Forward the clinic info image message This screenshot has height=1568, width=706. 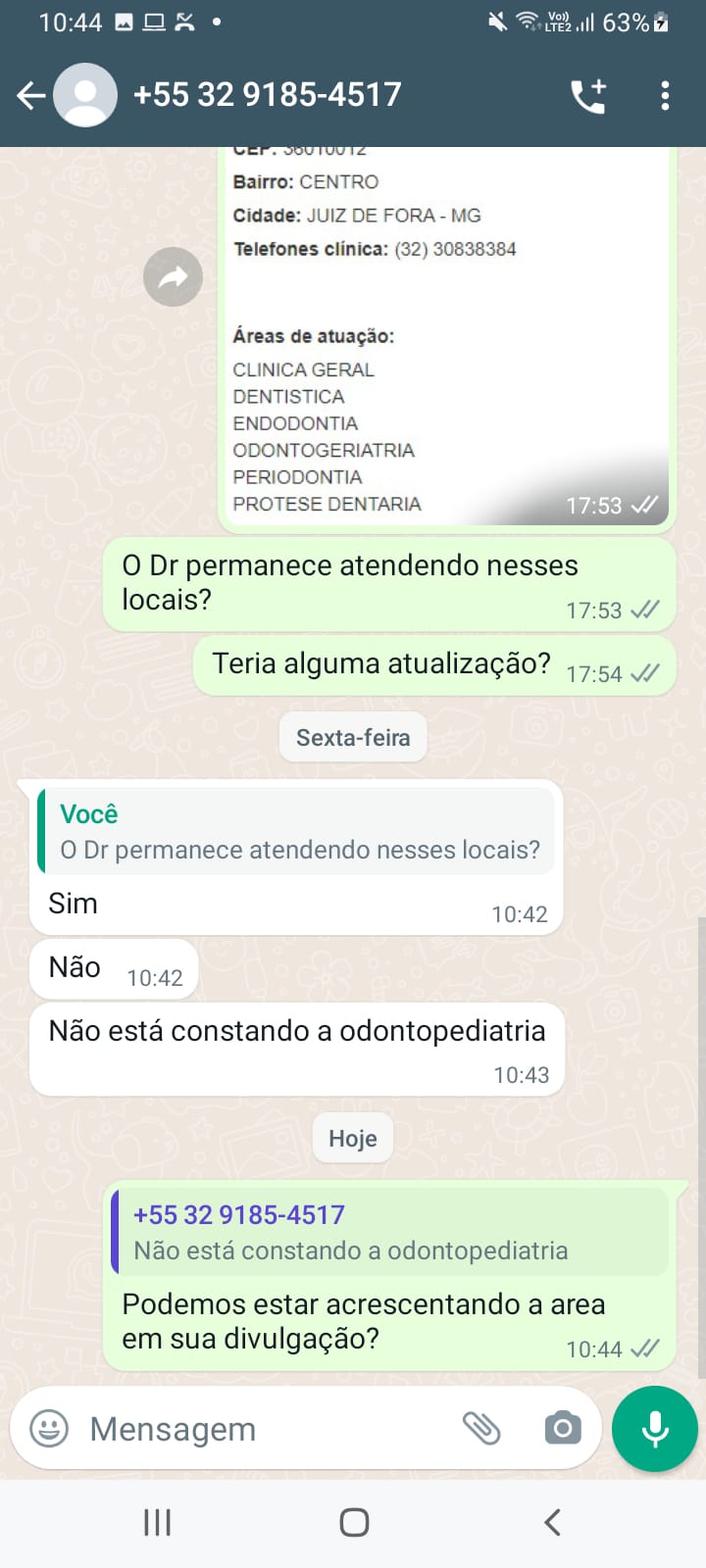[x=173, y=278]
